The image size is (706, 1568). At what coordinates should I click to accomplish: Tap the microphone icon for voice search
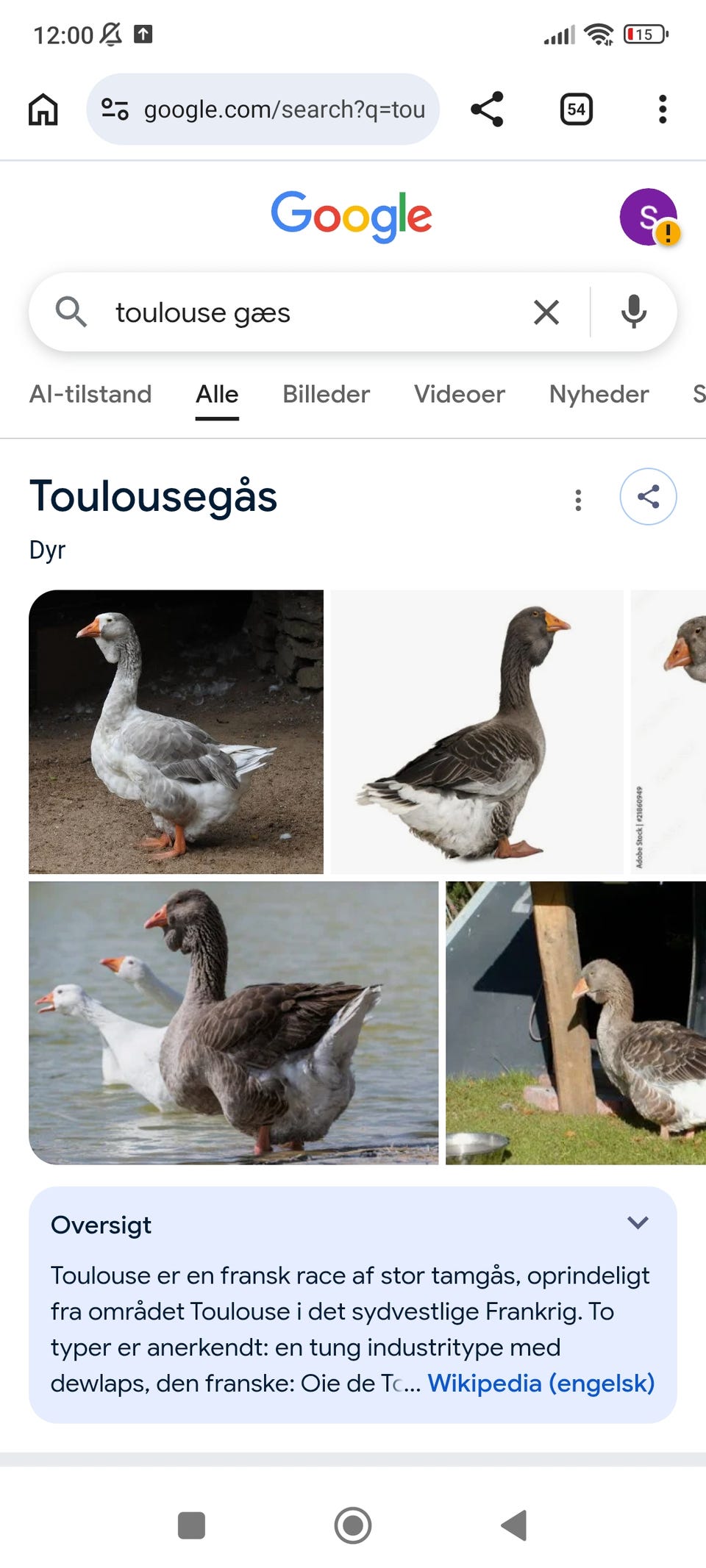click(x=634, y=312)
